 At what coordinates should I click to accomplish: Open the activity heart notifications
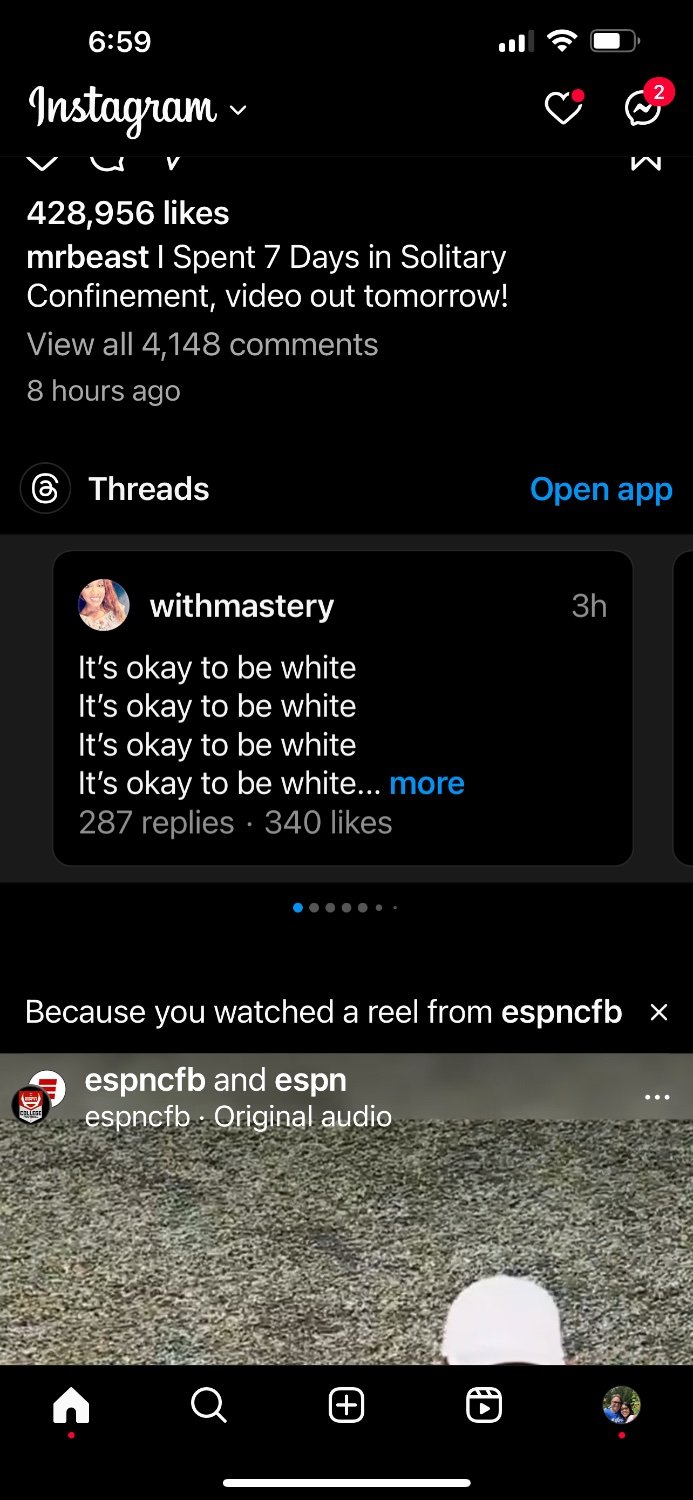click(563, 108)
